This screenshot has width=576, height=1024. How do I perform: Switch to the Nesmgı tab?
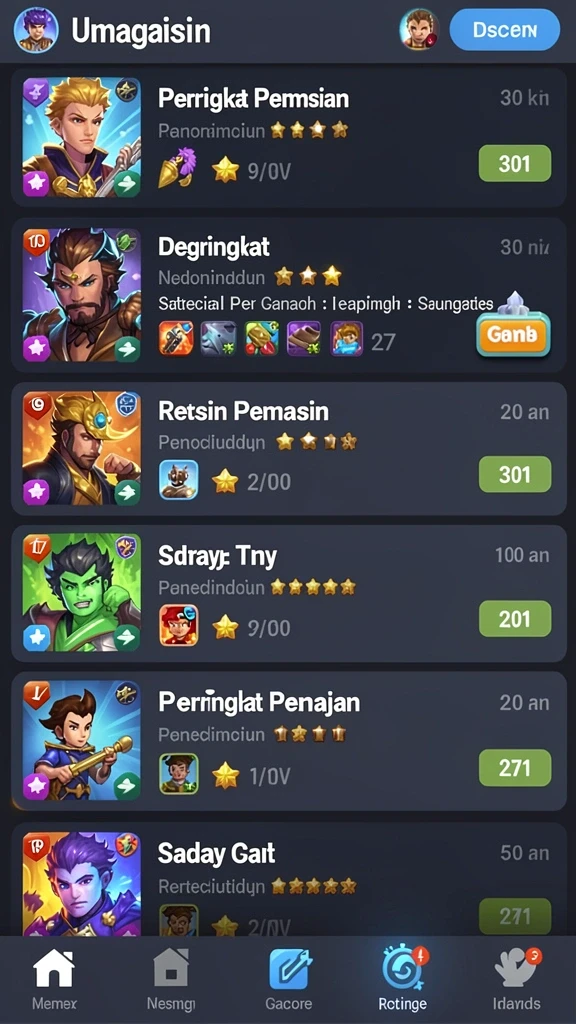tap(170, 979)
